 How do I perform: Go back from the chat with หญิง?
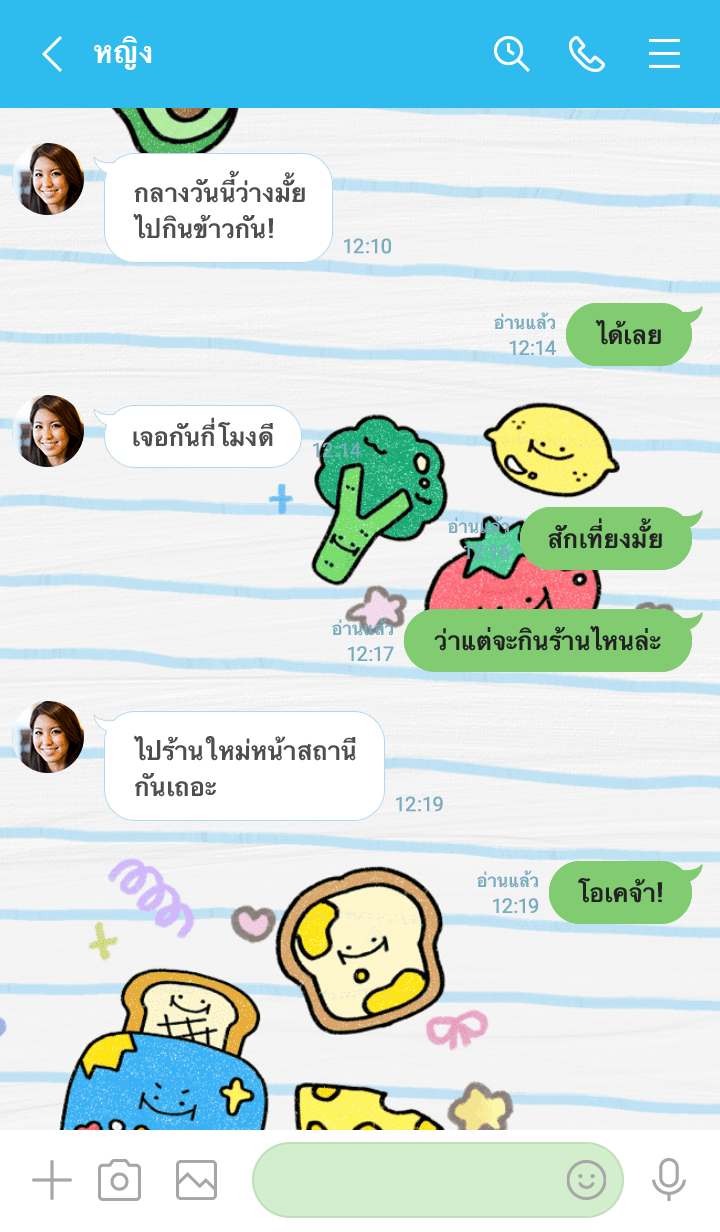(x=52, y=54)
